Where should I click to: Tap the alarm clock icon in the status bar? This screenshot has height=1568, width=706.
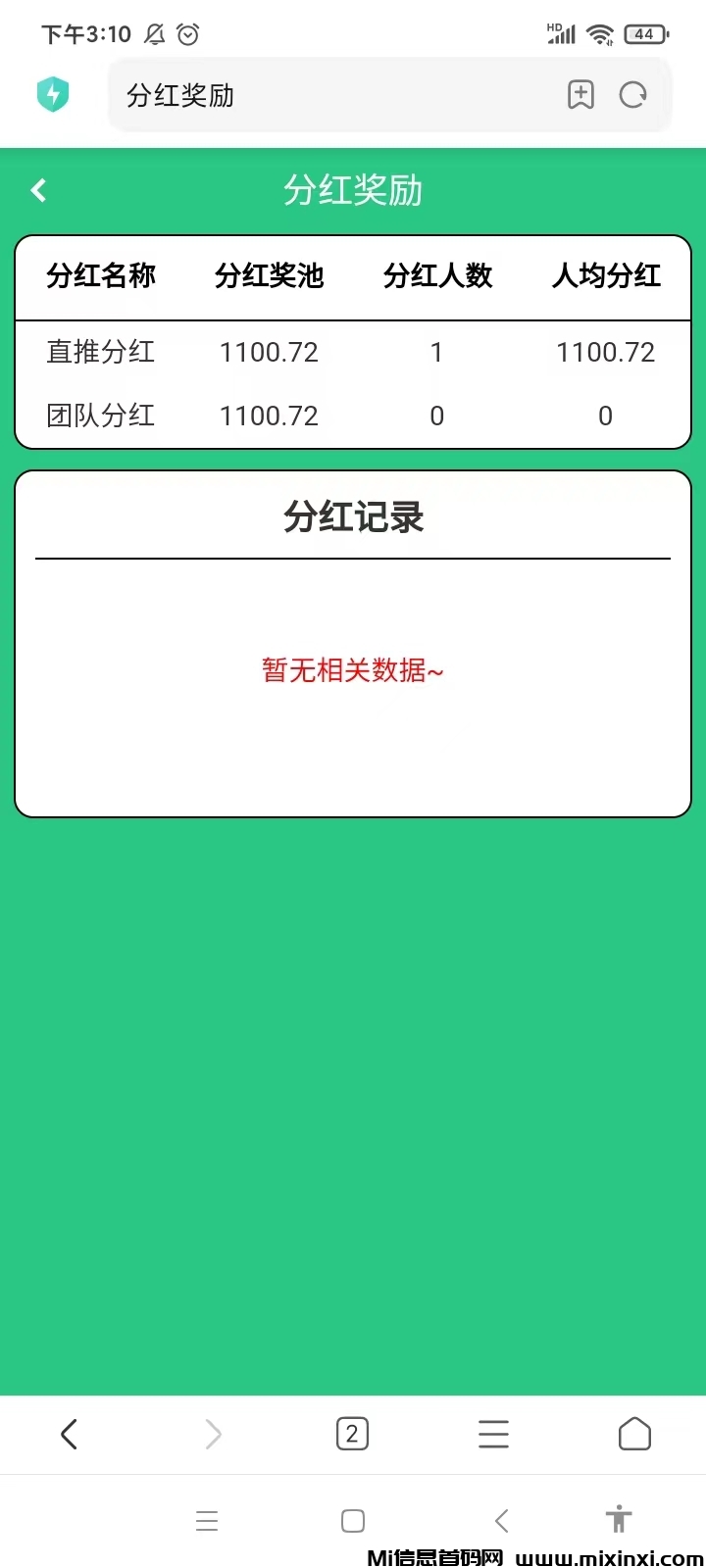click(x=186, y=33)
